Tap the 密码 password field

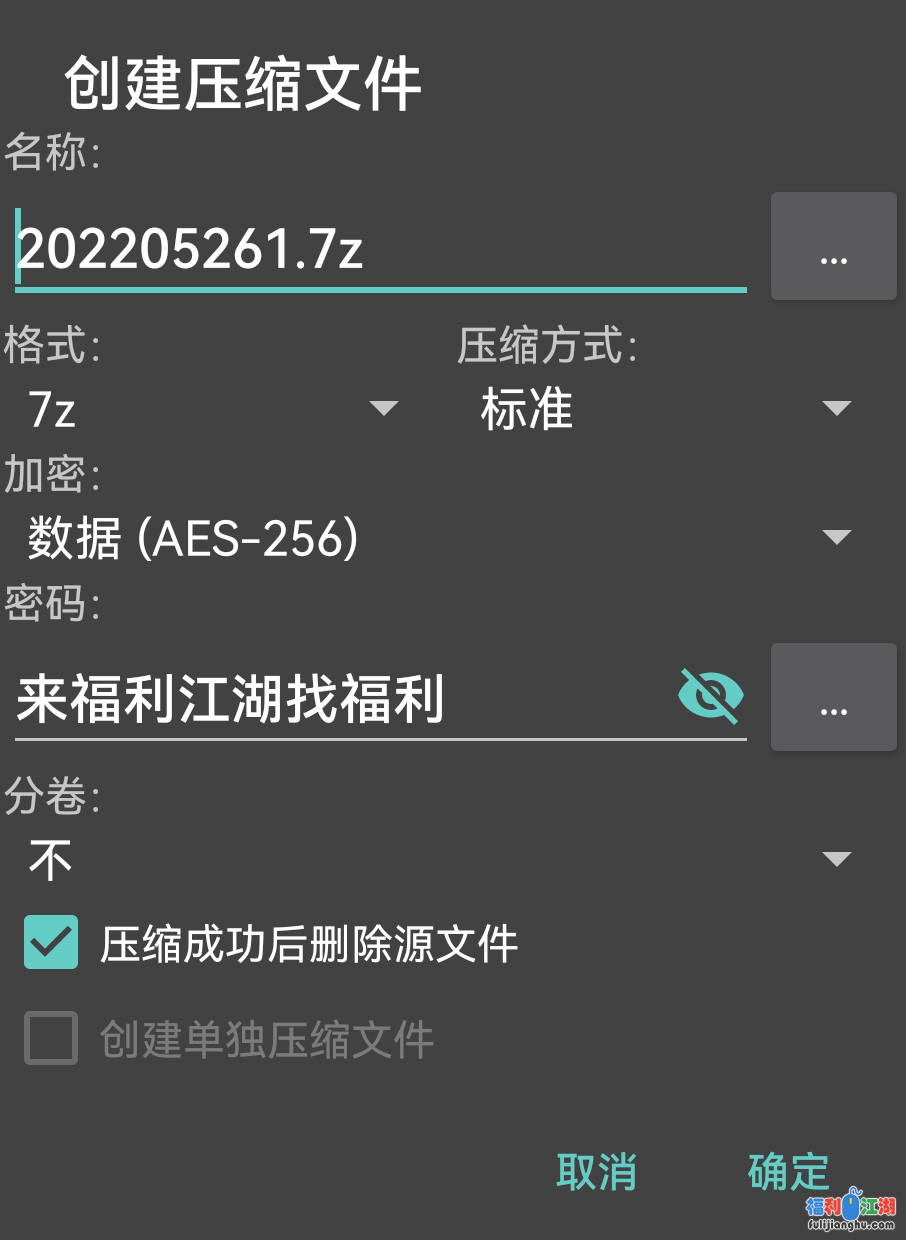click(x=340, y=699)
